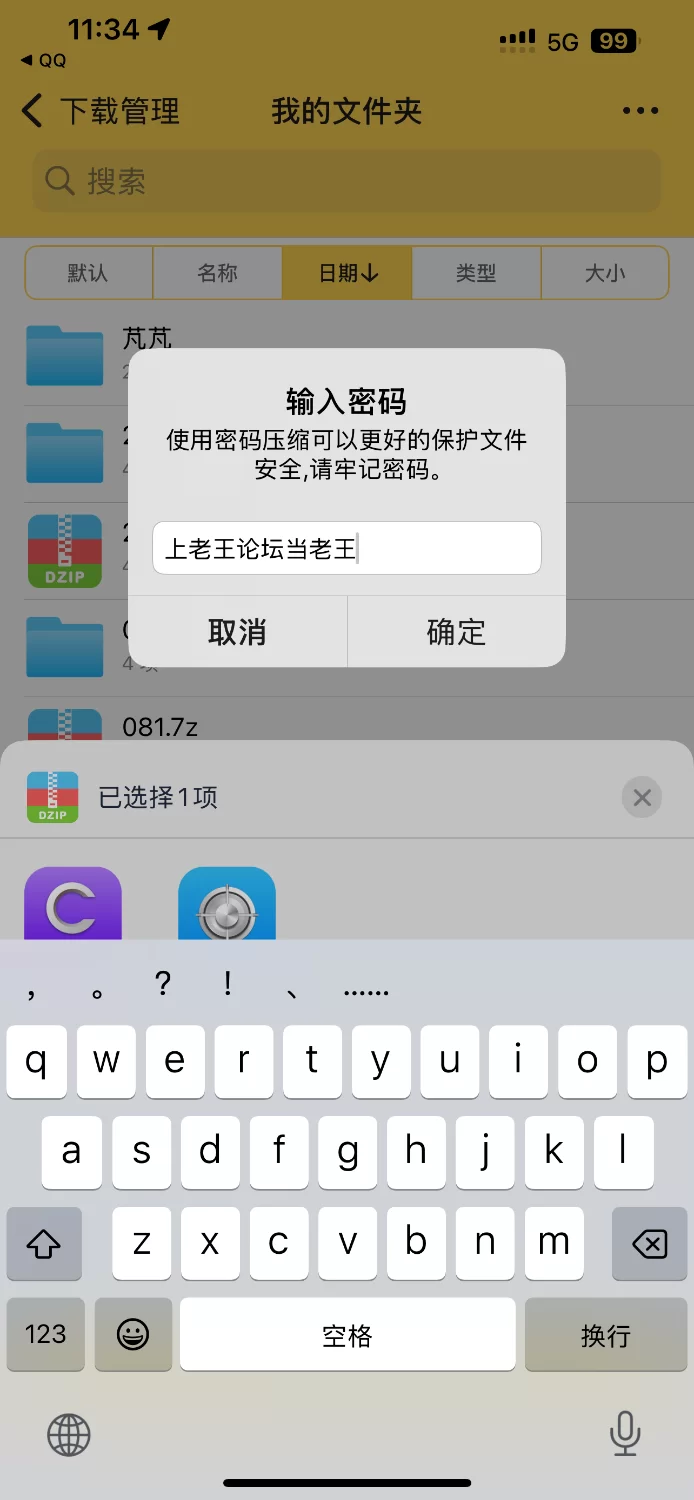Tap the password input field
Image resolution: width=694 pixels, height=1500 pixels.
[x=346, y=548]
